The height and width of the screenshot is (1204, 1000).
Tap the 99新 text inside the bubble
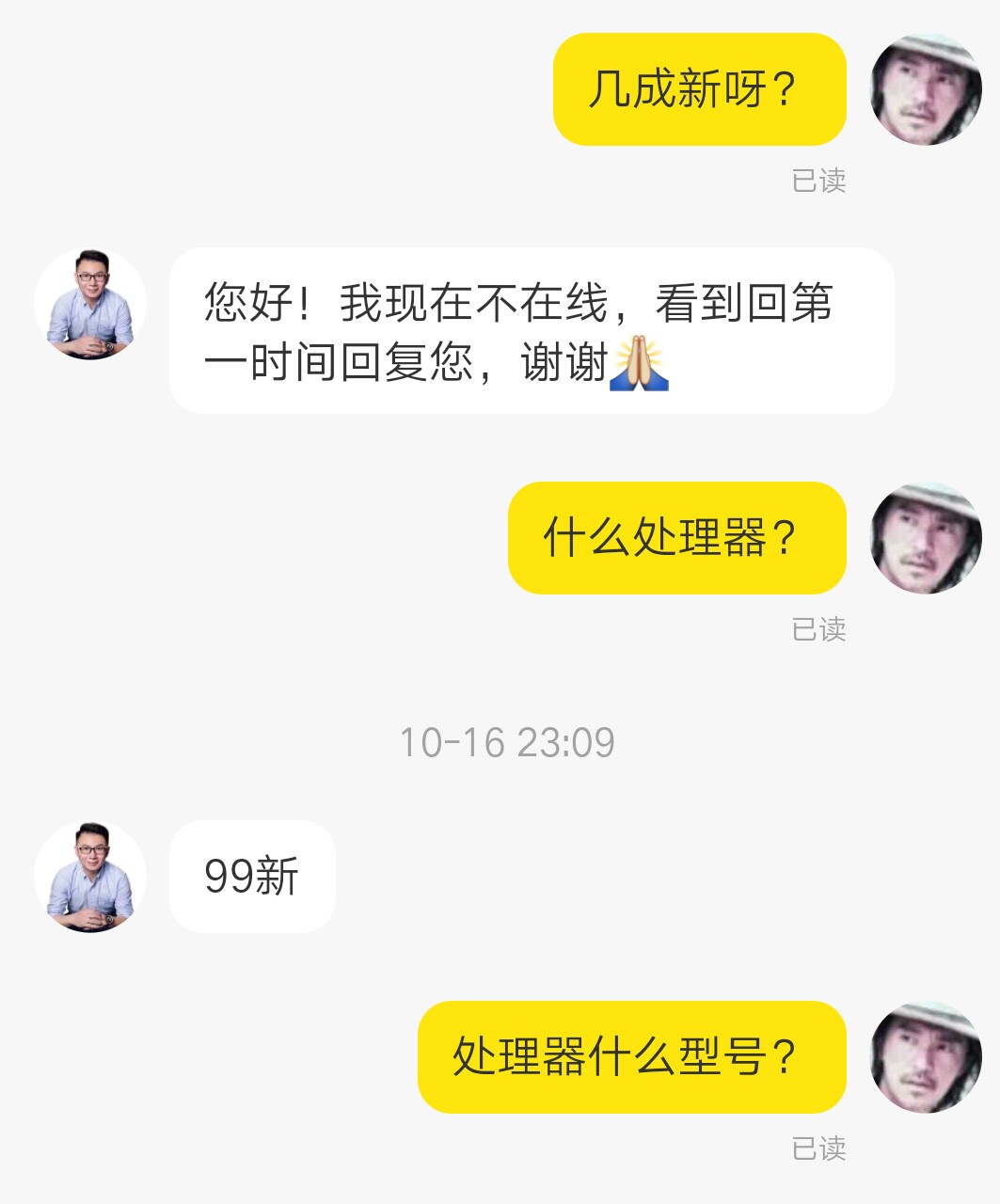[x=252, y=877]
